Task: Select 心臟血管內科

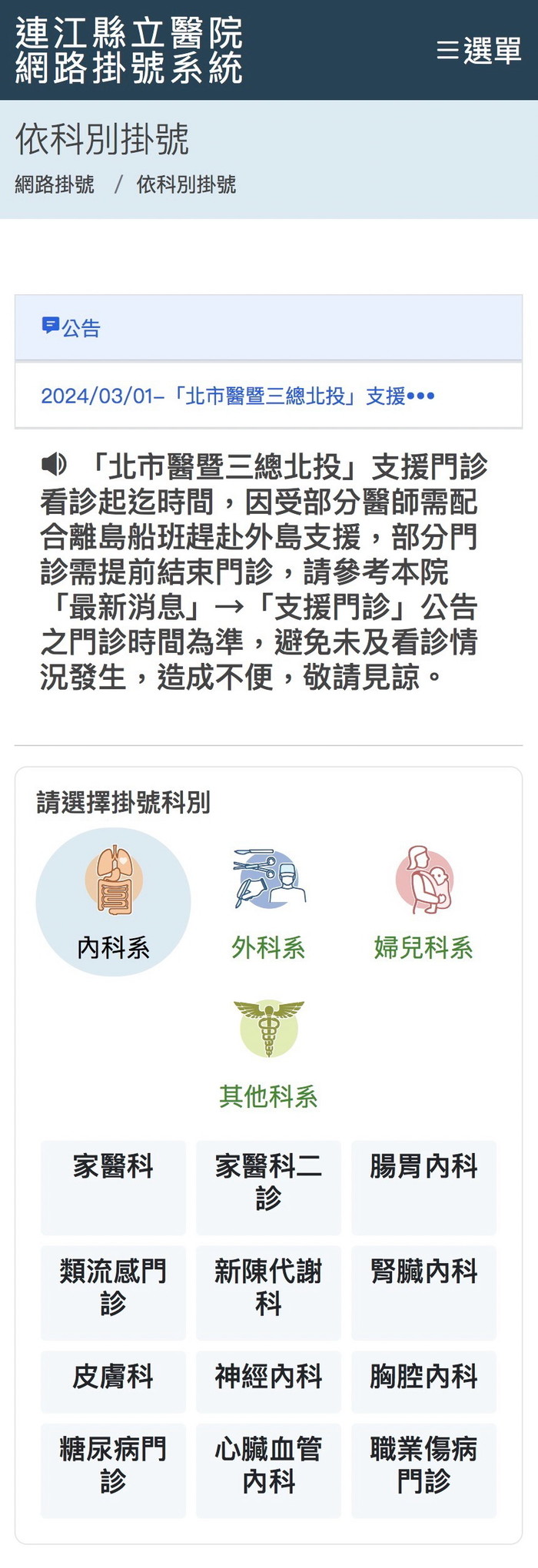Action: coord(268,1470)
